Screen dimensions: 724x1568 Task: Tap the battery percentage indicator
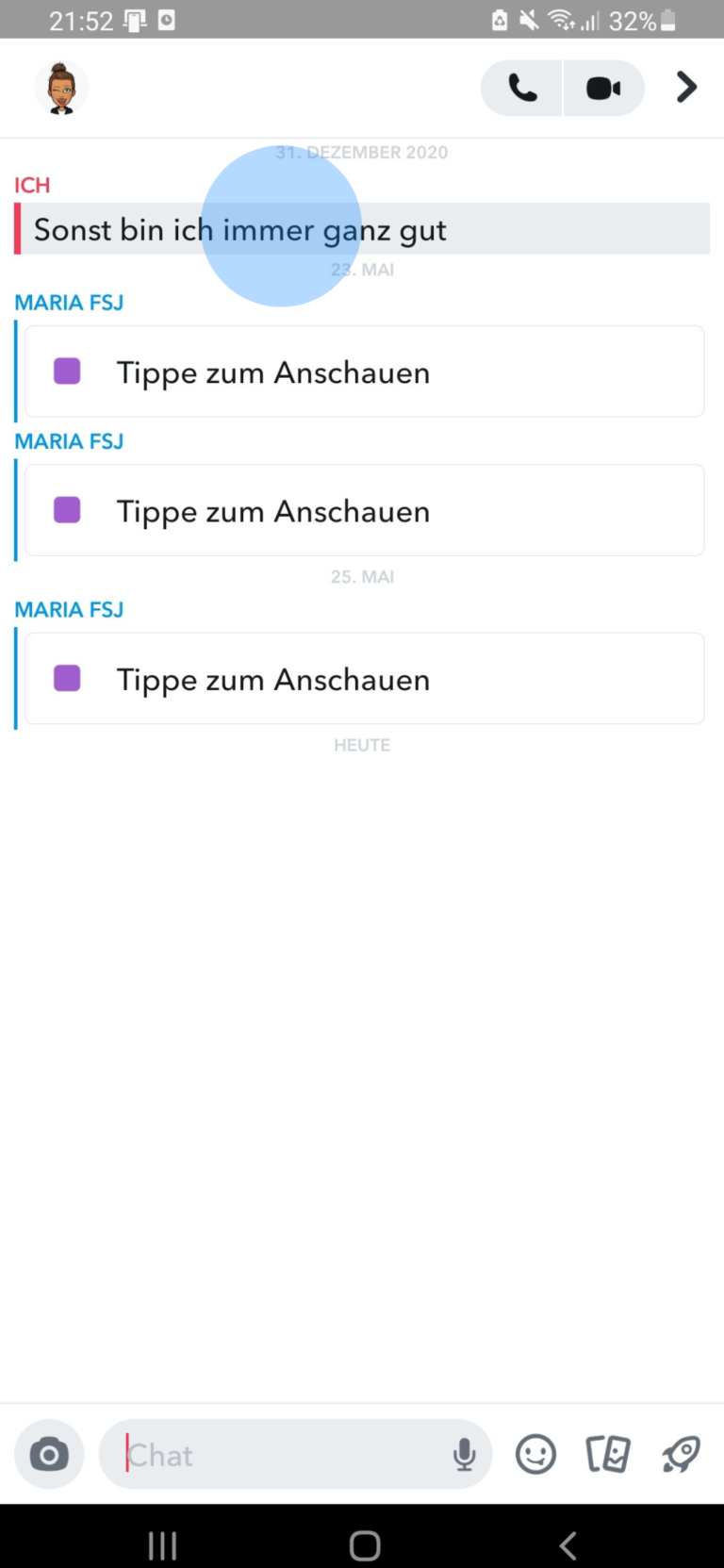click(629, 20)
